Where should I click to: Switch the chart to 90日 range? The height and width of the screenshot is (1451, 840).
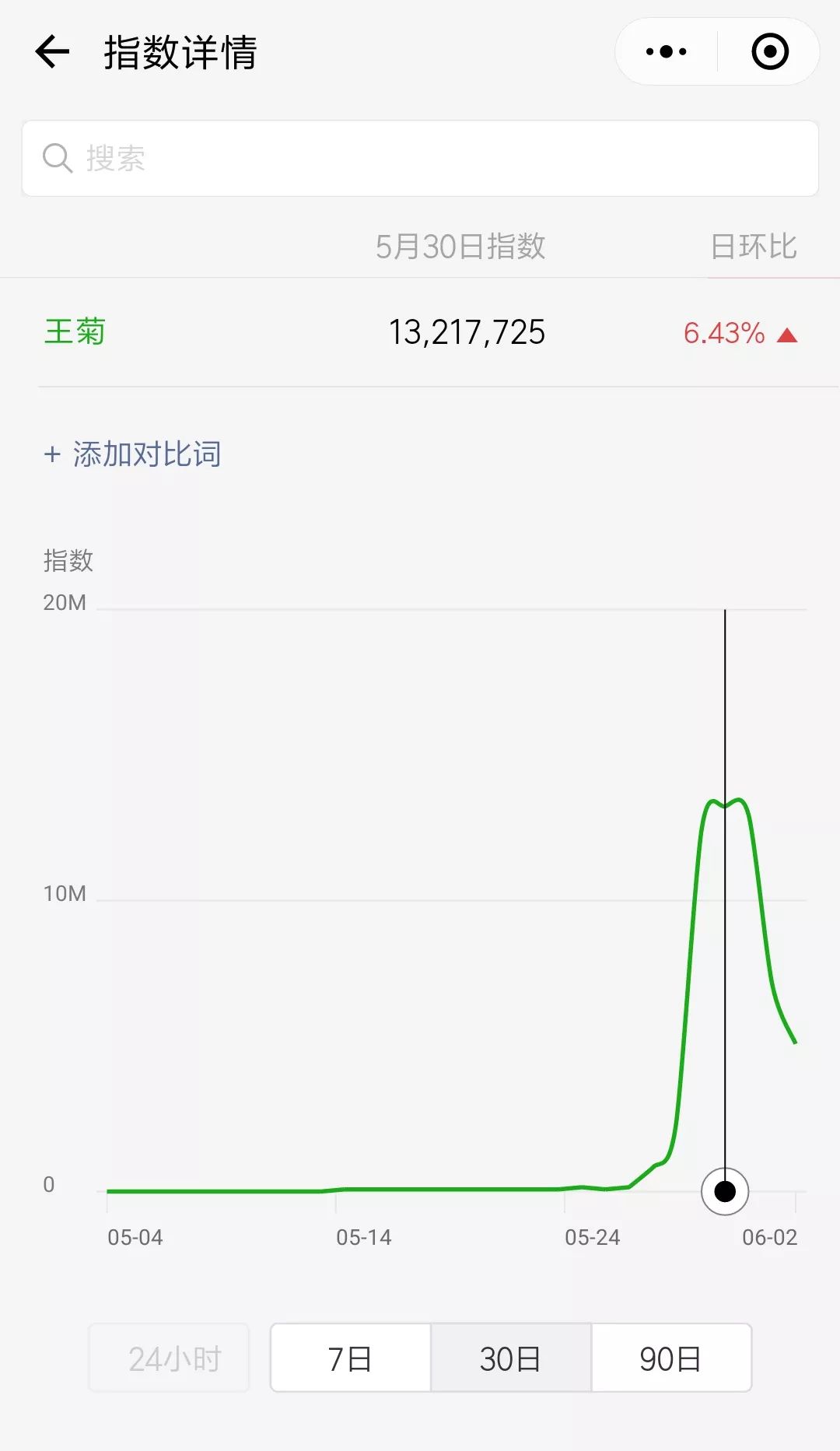672,1358
